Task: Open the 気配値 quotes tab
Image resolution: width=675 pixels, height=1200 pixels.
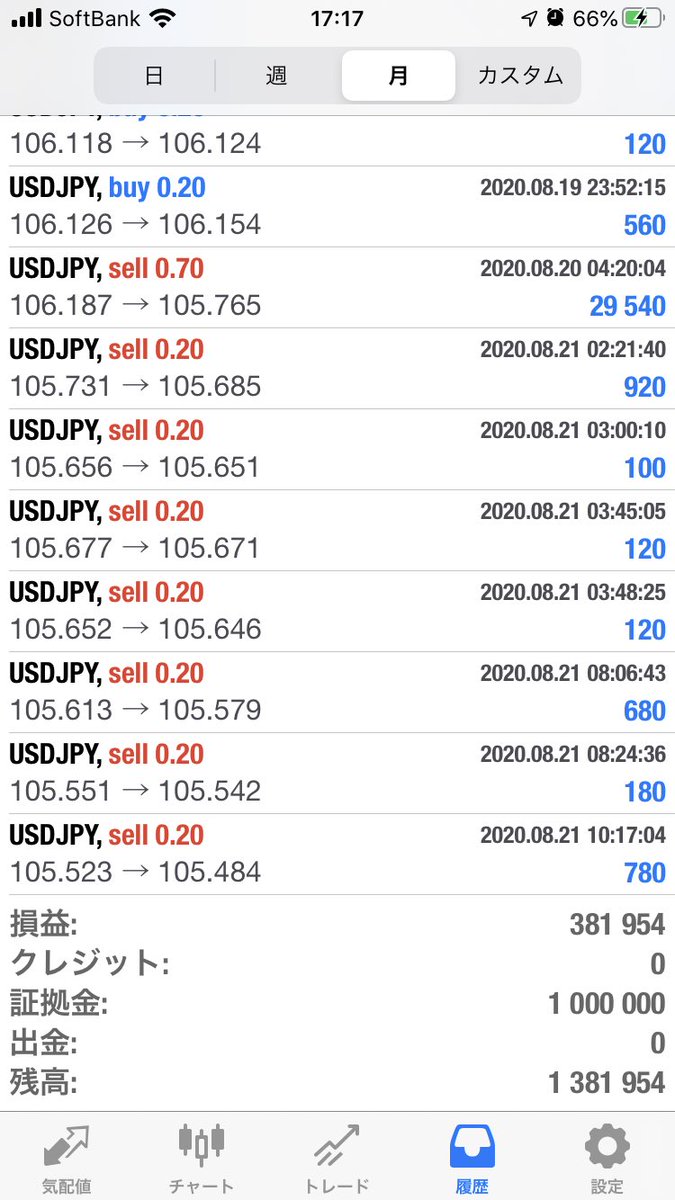Action: pyautogui.click(x=67, y=1158)
